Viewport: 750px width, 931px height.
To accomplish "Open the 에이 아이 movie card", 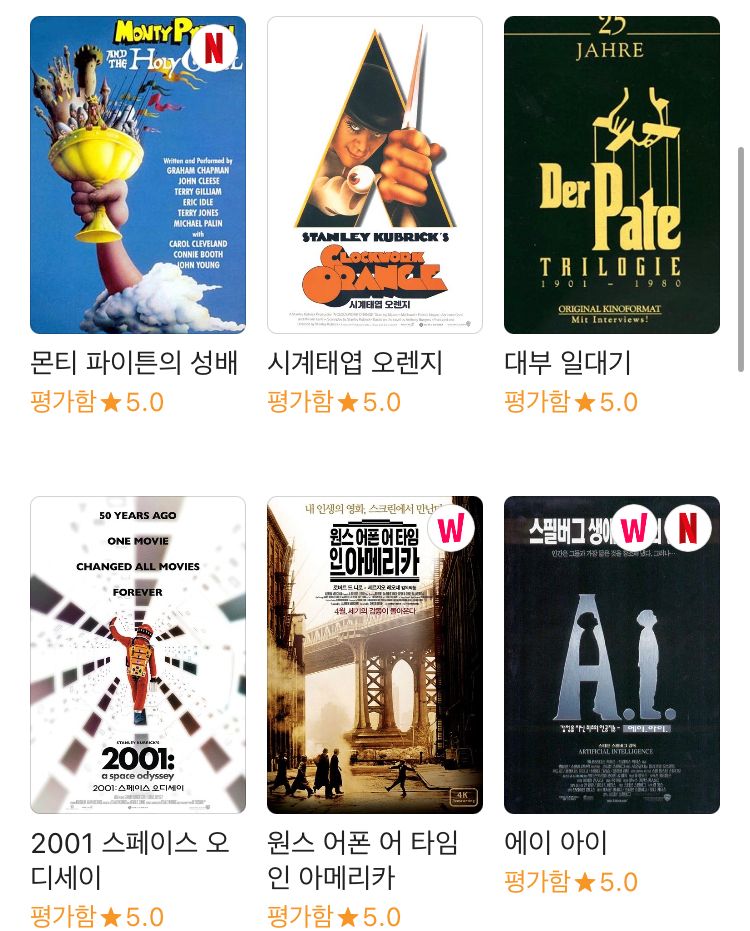I will tap(611, 655).
